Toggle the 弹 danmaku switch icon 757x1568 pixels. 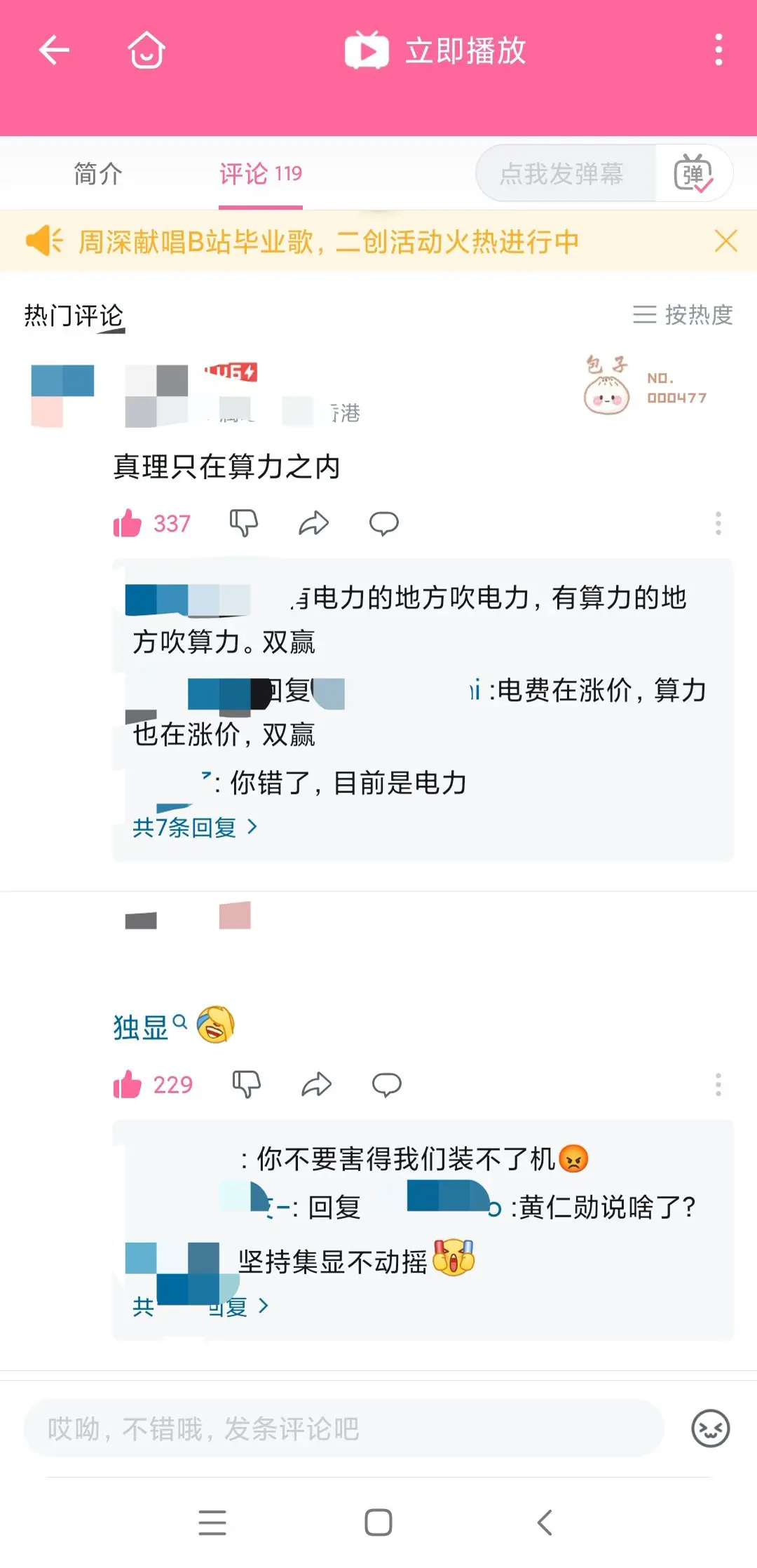[693, 174]
